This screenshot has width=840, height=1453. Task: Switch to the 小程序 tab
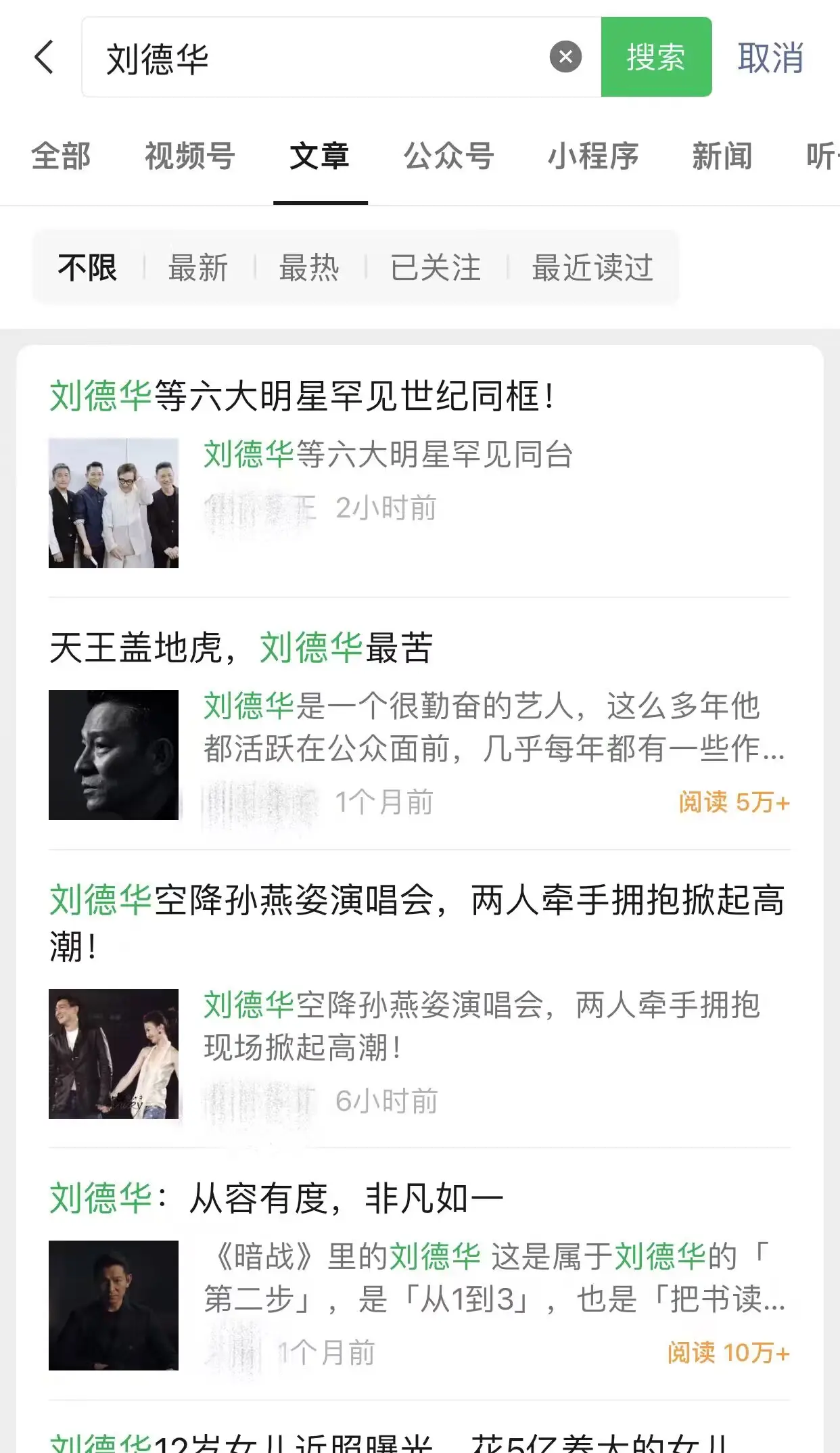coord(592,157)
